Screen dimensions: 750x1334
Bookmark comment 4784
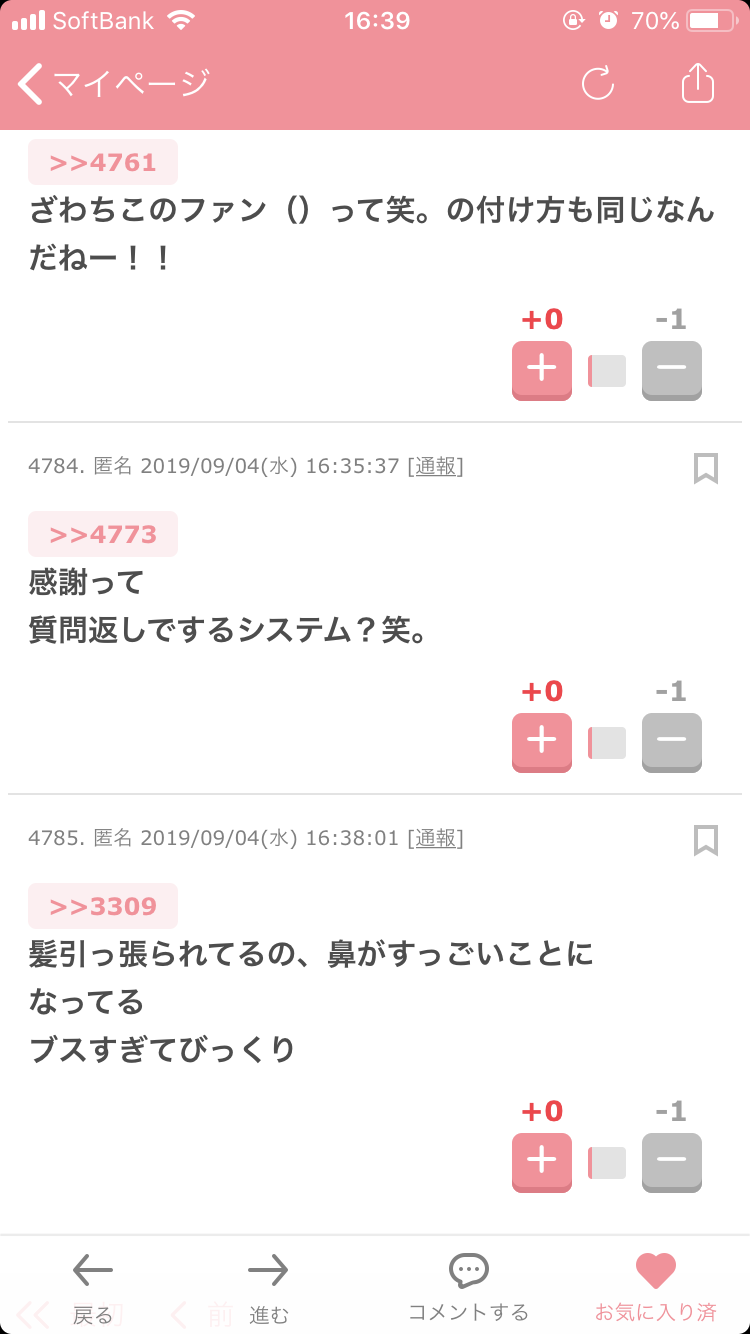click(706, 468)
